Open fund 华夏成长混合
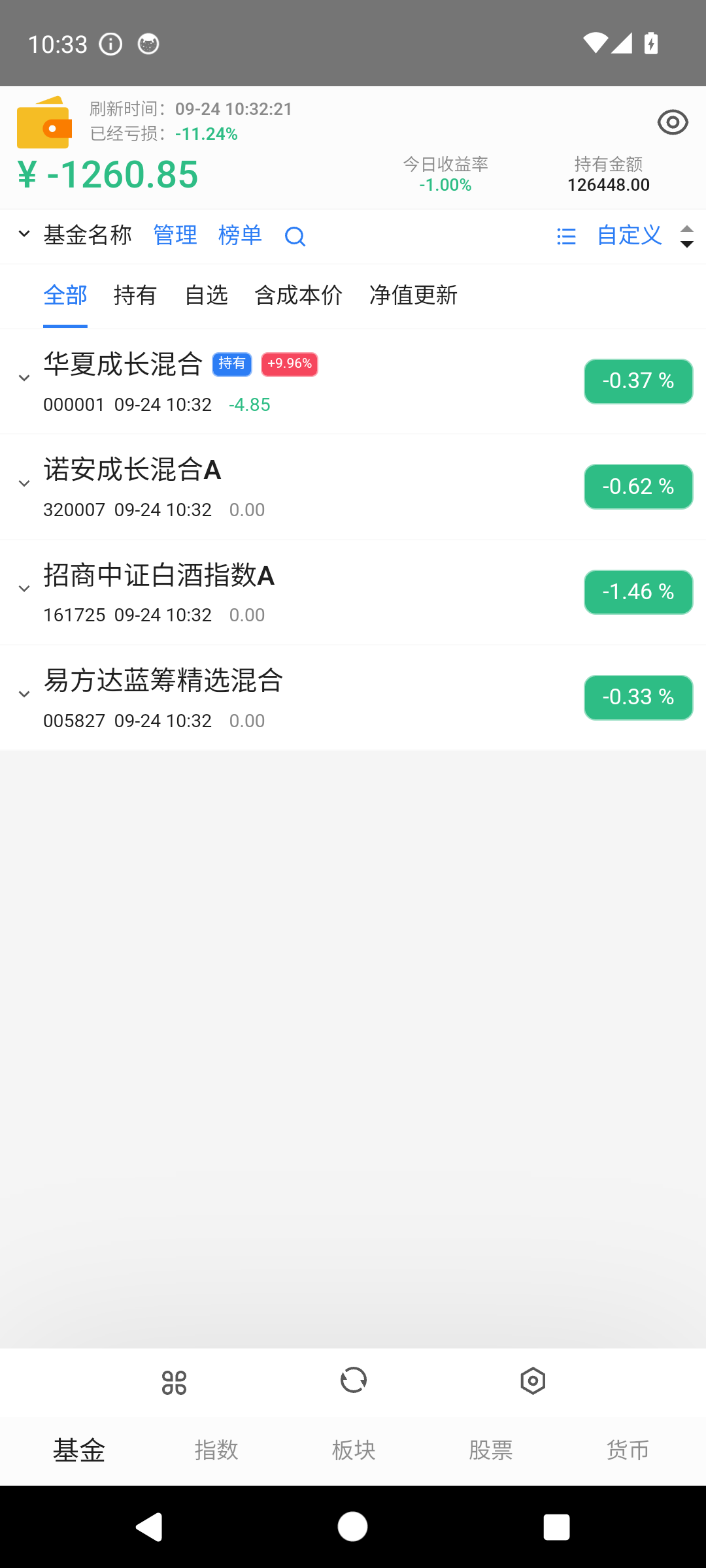The height and width of the screenshot is (1568, 706). (x=123, y=364)
